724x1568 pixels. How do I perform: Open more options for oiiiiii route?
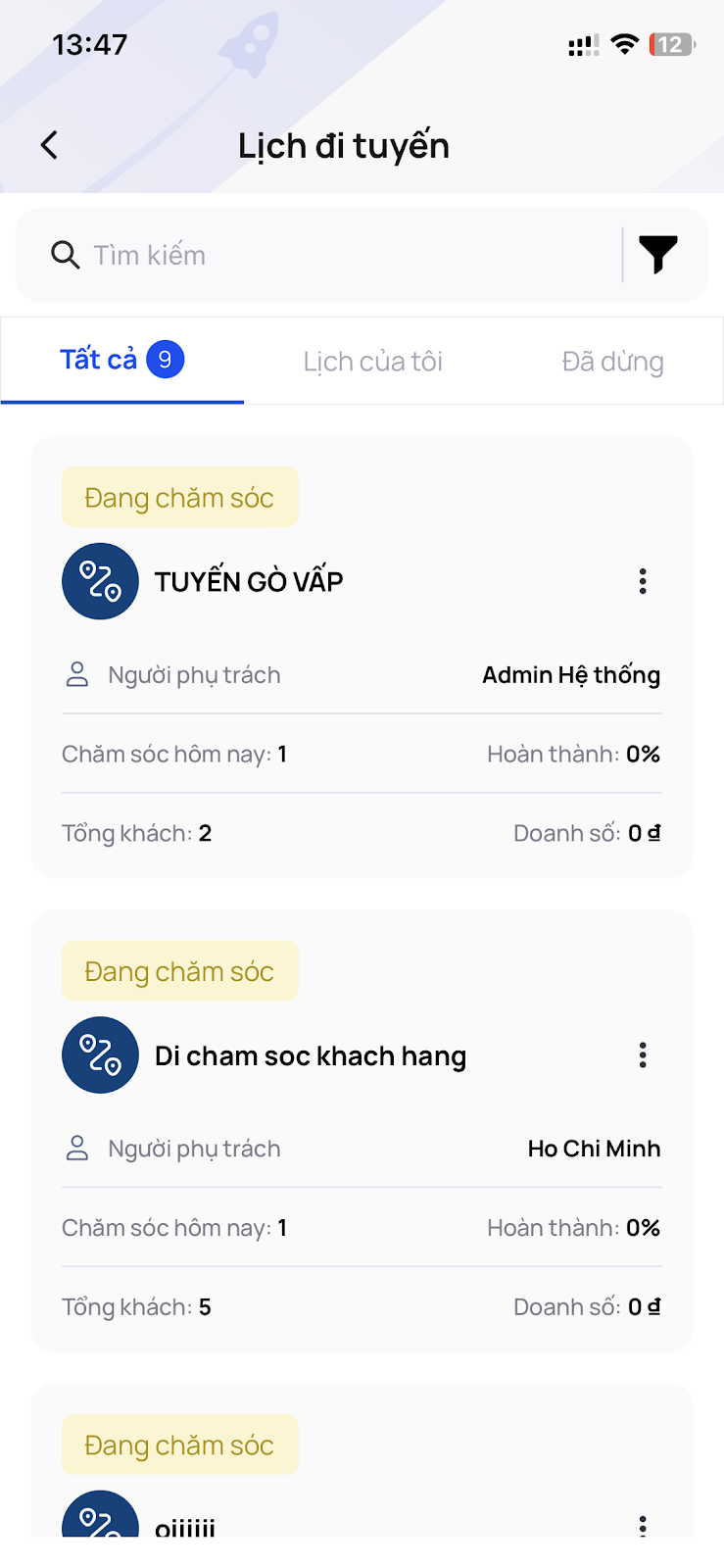[643, 1524]
